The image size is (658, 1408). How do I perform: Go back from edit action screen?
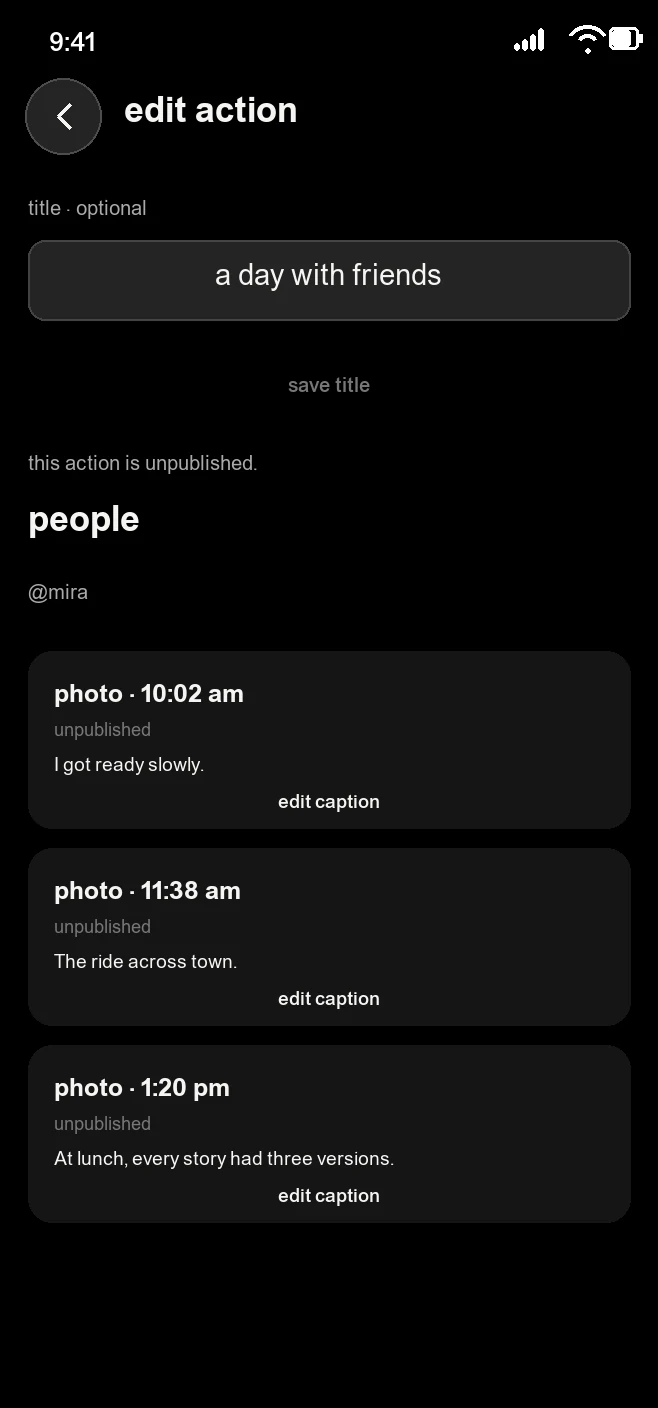coord(63,116)
